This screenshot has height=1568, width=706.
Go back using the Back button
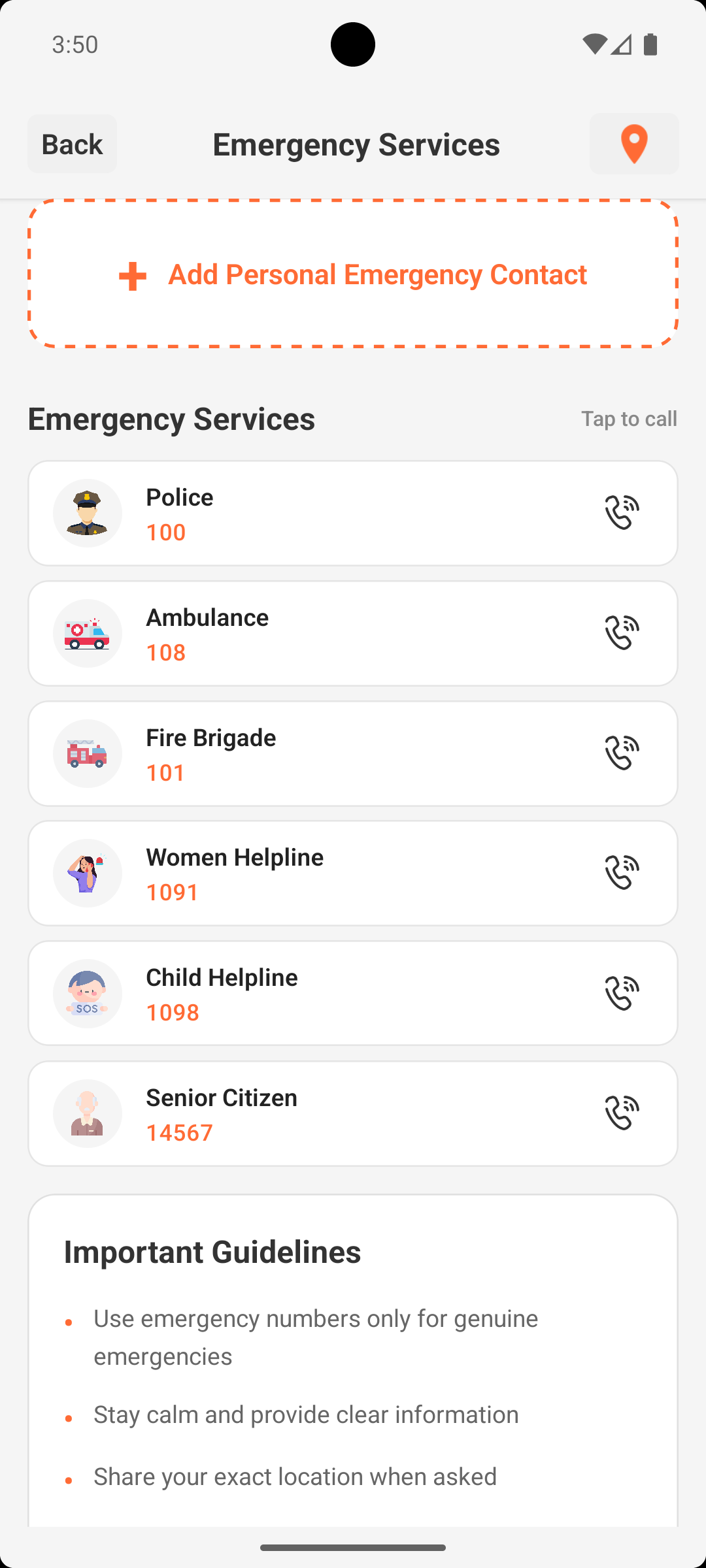click(x=72, y=144)
